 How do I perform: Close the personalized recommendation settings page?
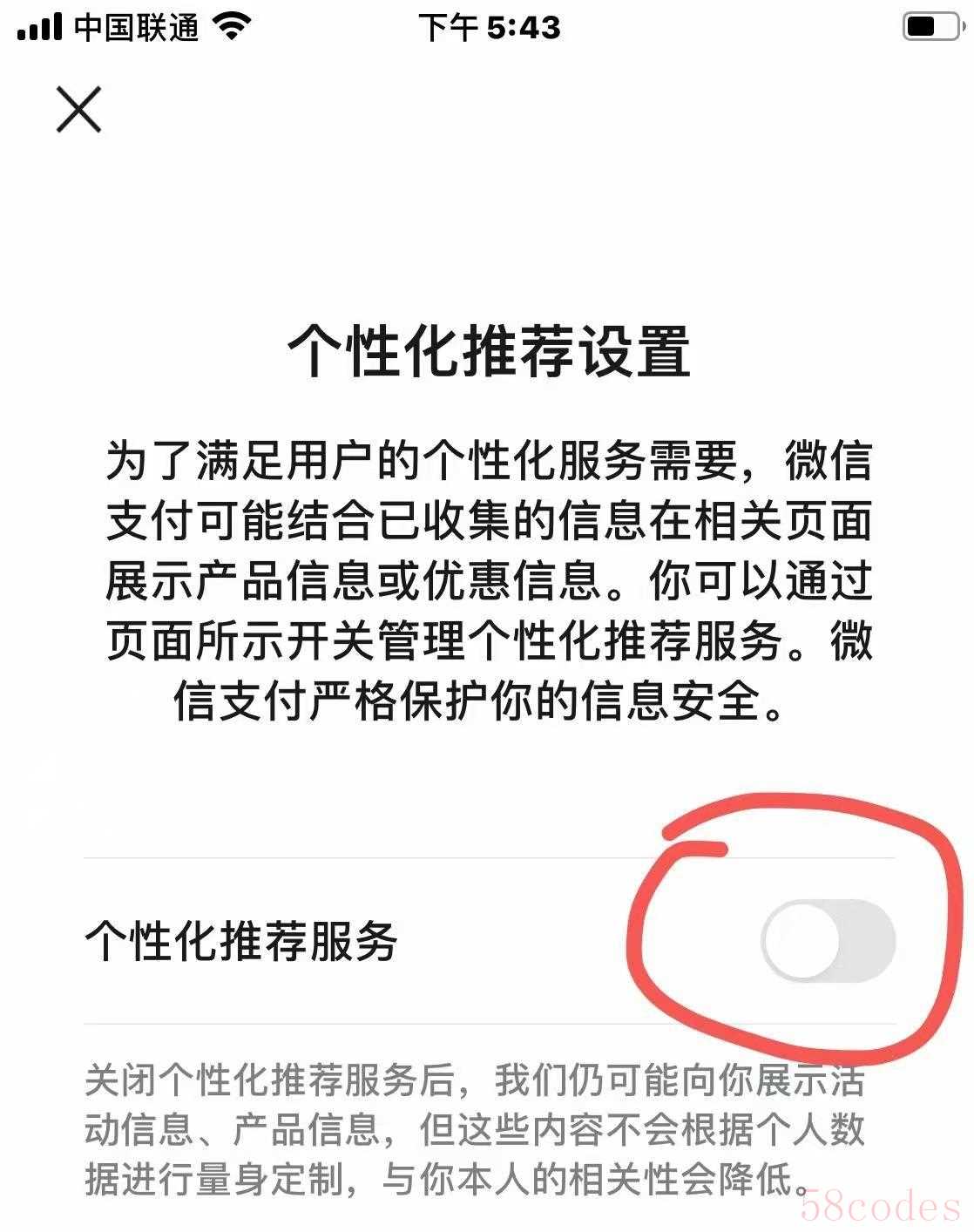(x=78, y=110)
